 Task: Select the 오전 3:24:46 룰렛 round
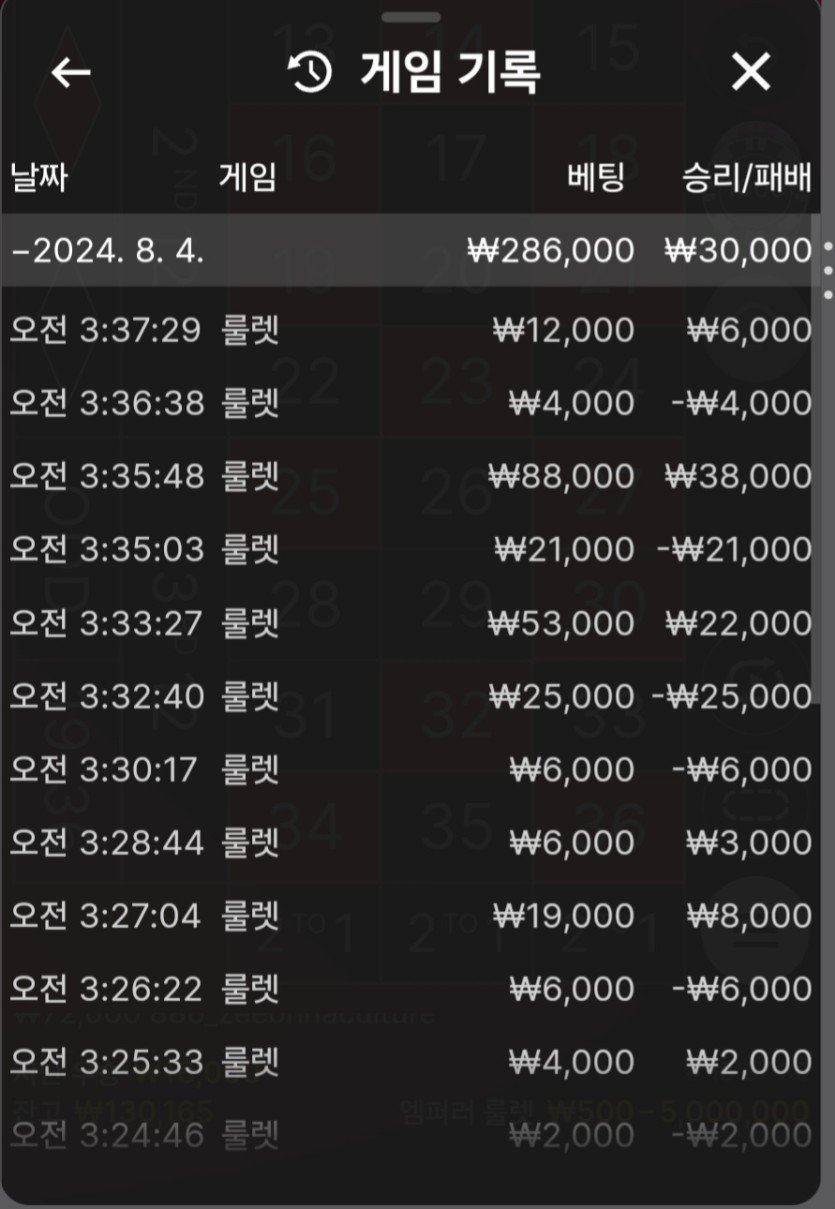[x=410, y=1135]
